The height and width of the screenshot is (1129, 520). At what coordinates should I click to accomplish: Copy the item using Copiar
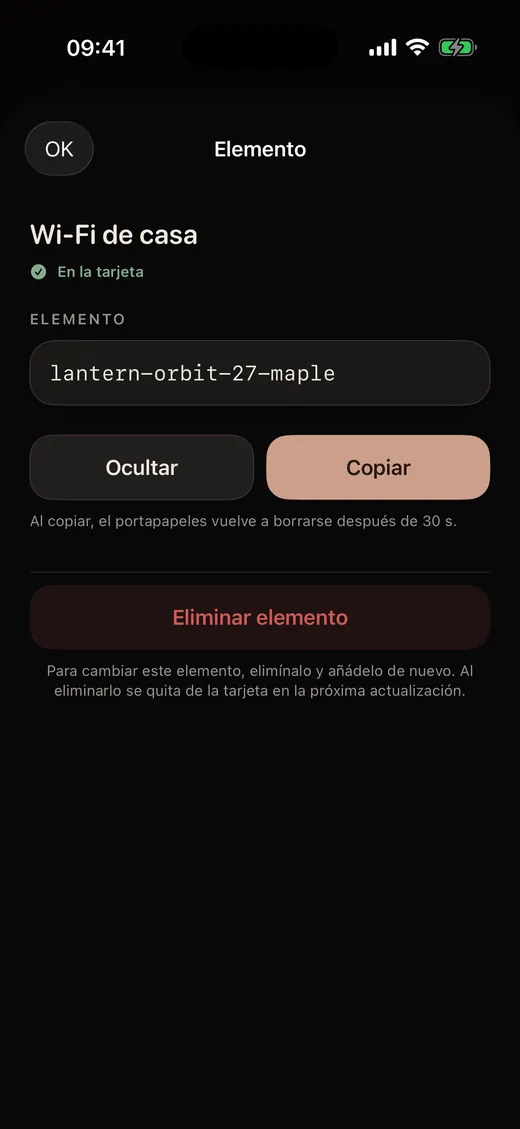pos(378,467)
